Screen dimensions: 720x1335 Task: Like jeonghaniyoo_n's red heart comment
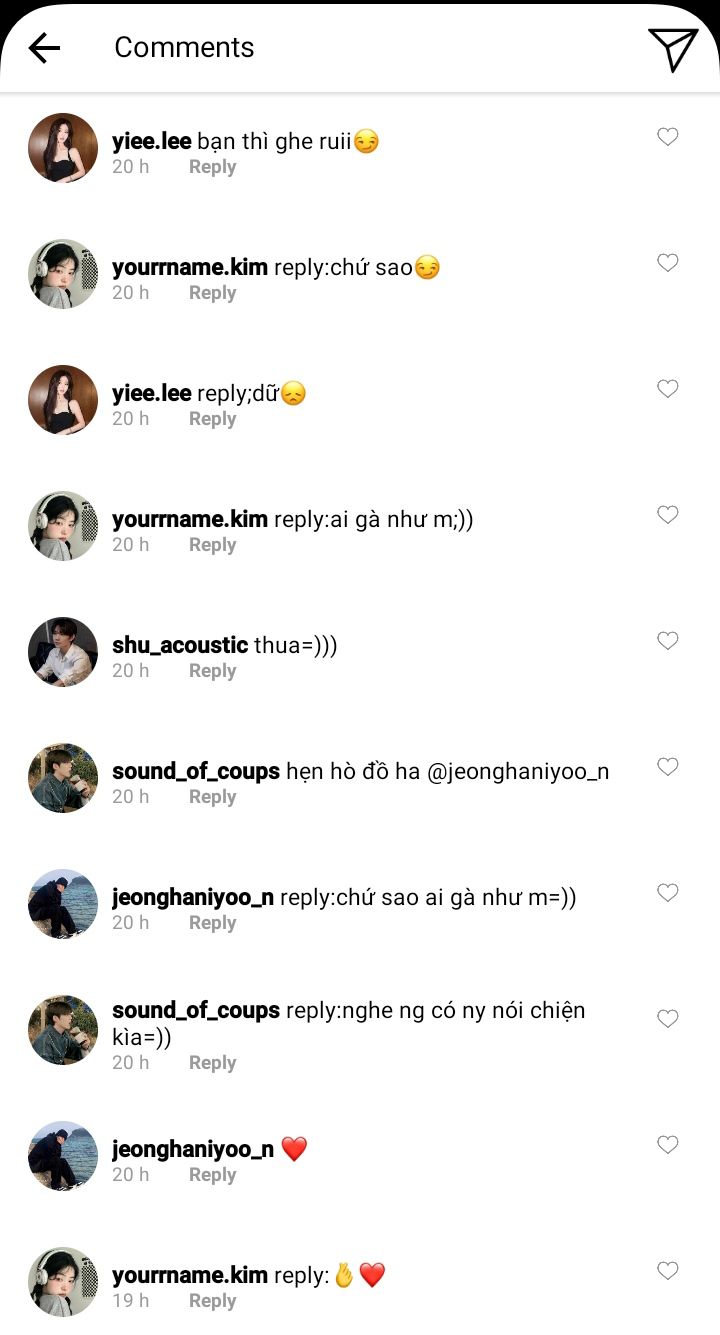coord(667,1145)
